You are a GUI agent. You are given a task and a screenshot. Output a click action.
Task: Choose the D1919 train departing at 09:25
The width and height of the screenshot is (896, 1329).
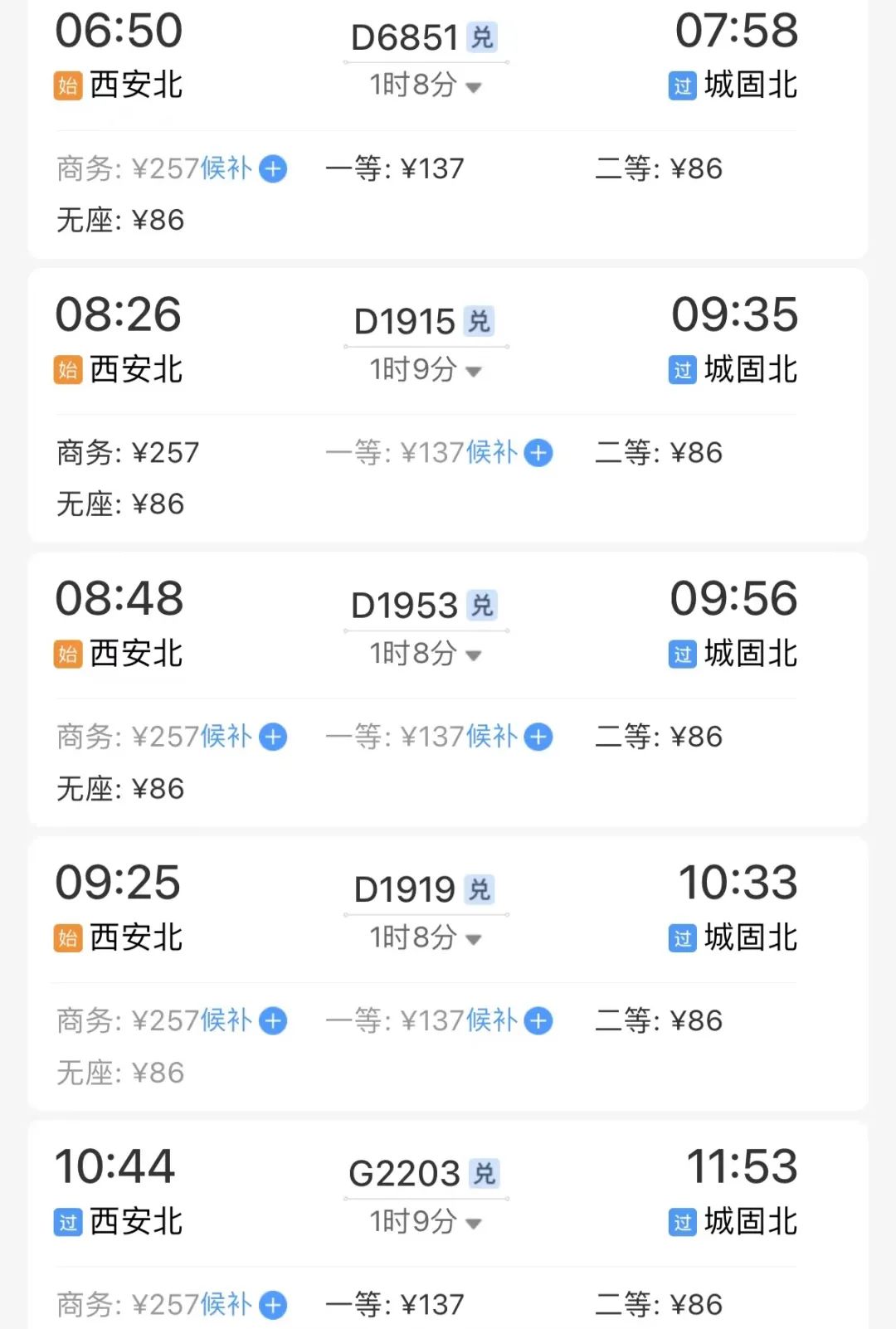[405, 889]
